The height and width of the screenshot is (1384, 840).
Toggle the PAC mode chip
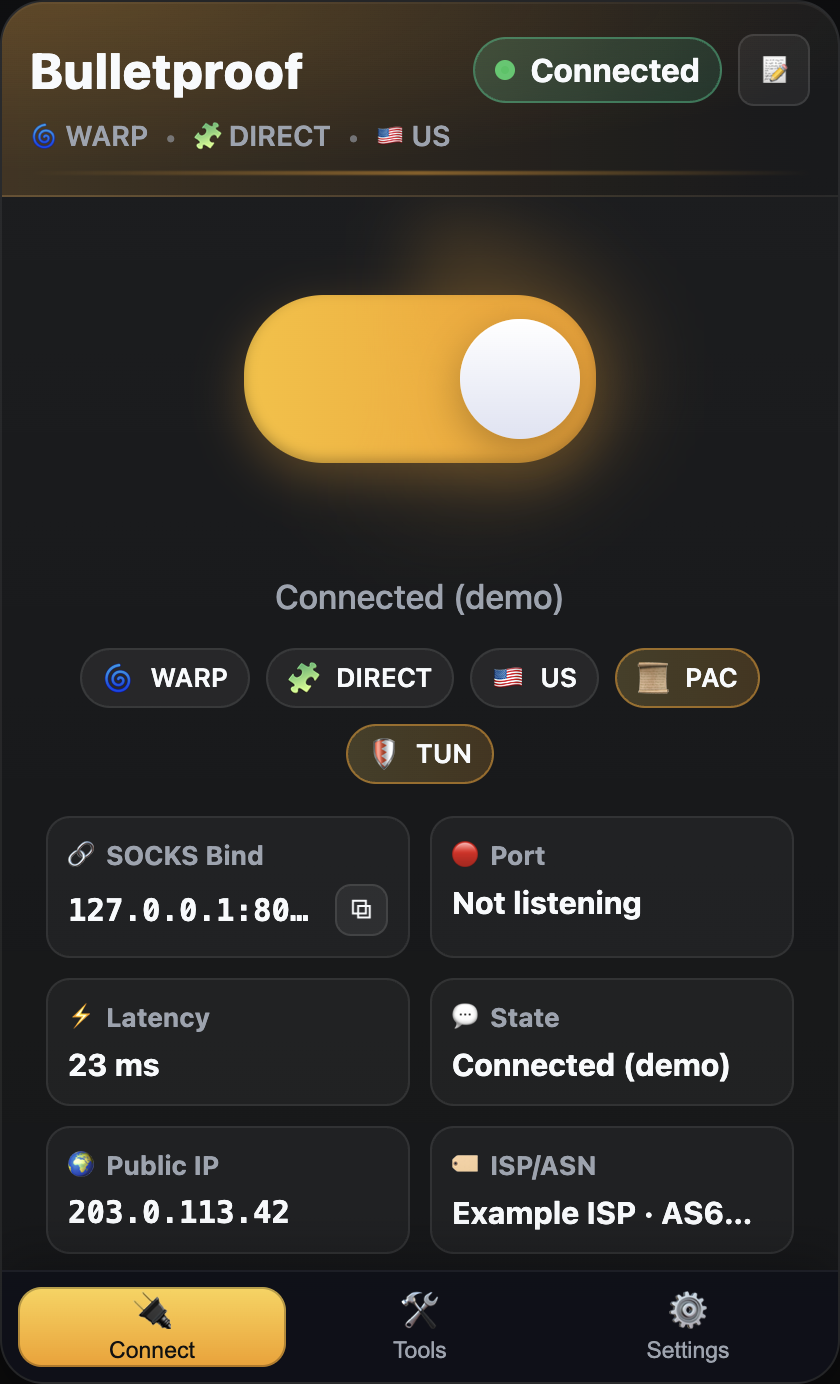coord(687,678)
